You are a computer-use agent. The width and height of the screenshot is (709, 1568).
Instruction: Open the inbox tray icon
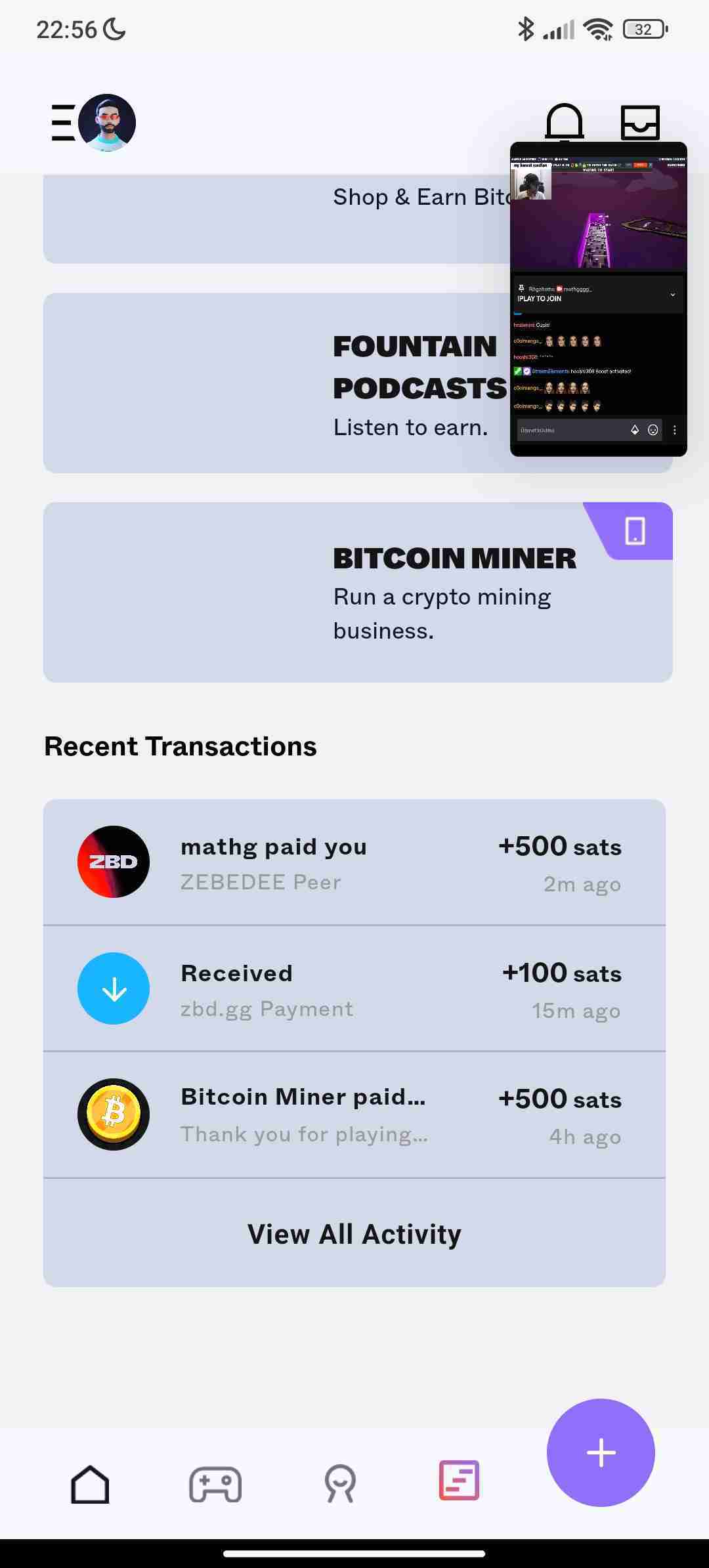point(640,122)
